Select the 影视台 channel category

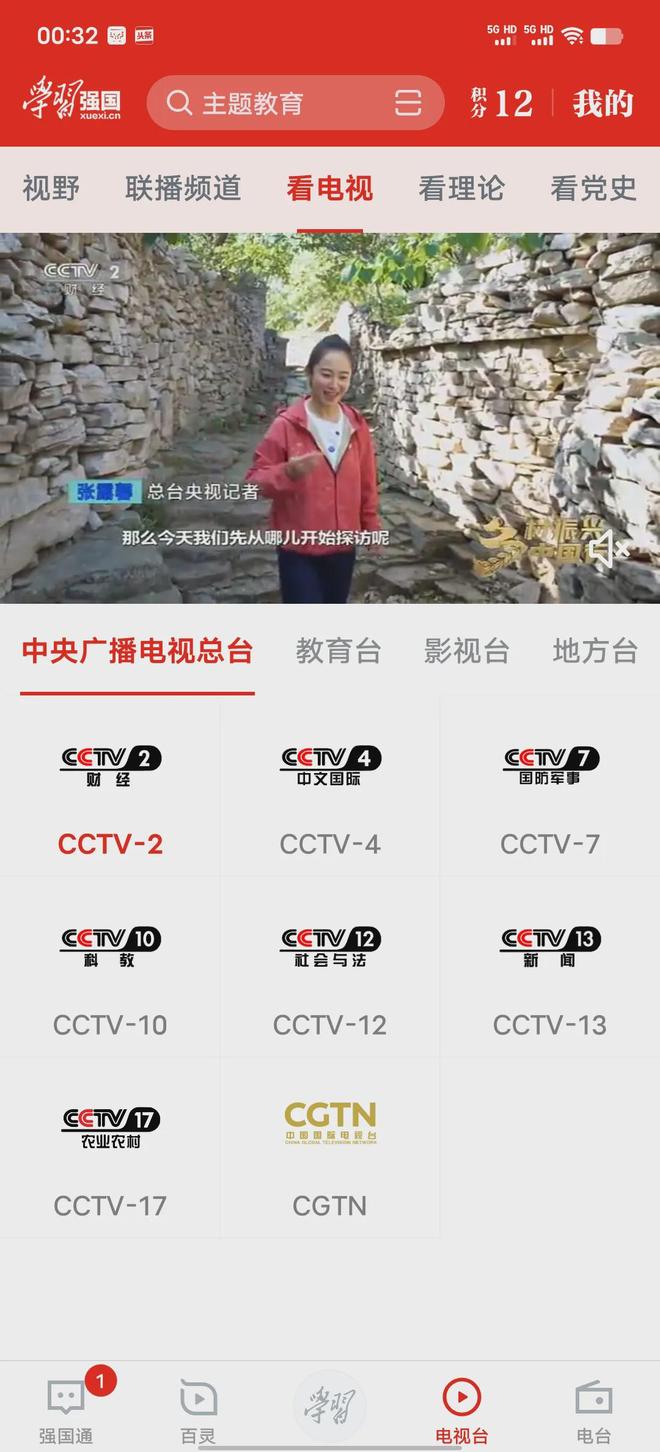point(466,652)
